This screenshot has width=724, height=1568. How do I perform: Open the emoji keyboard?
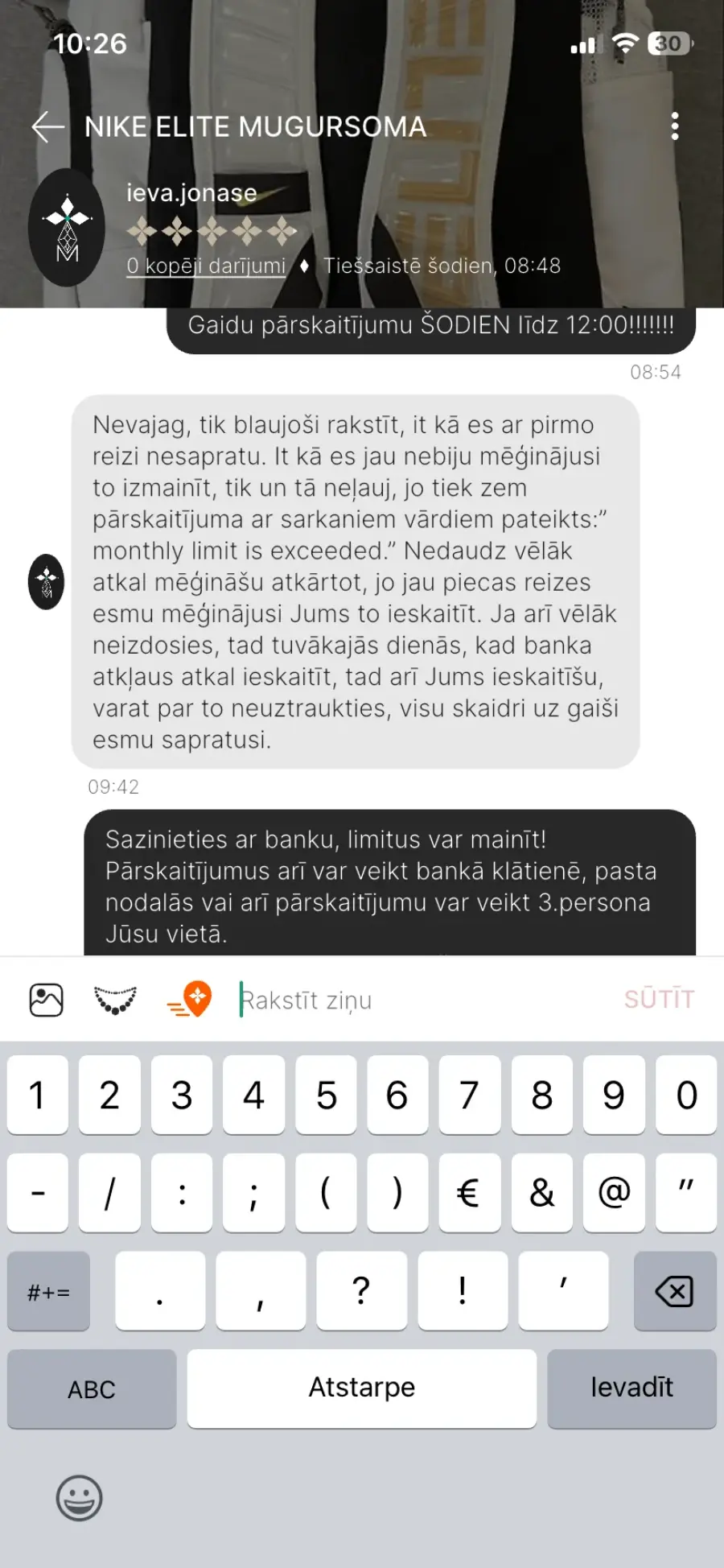point(79,1498)
